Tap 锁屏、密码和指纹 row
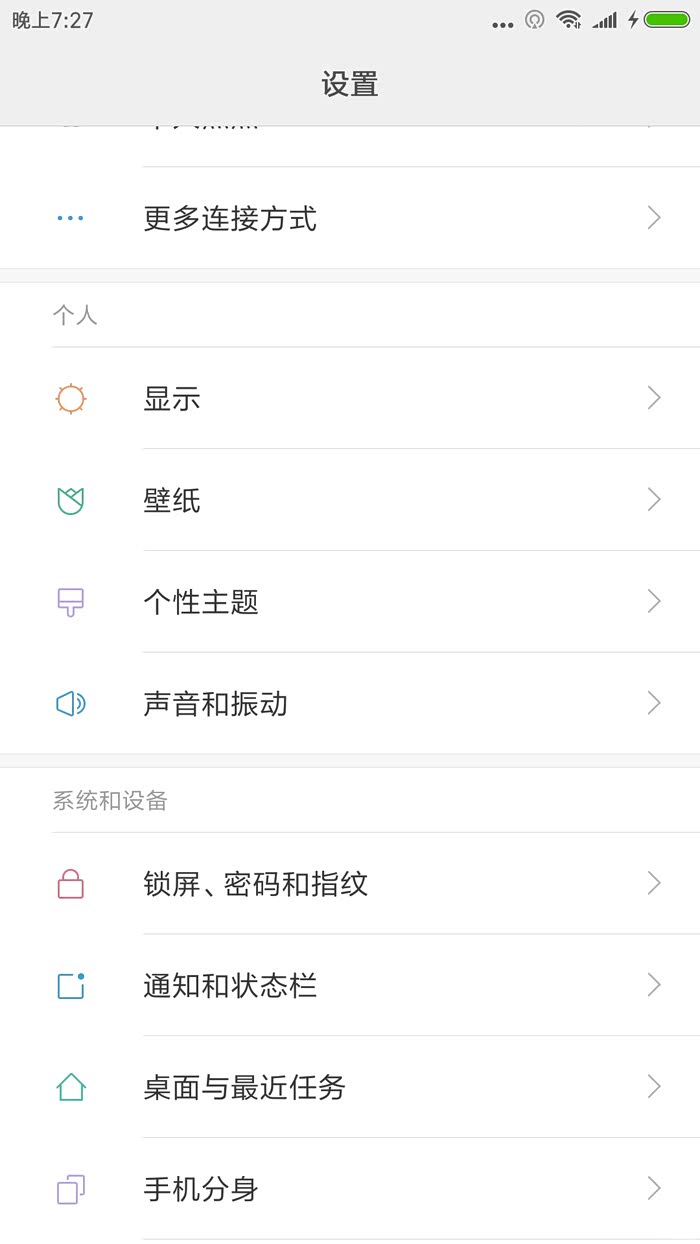The height and width of the screenshot is (1244, 700). point(255,884)
